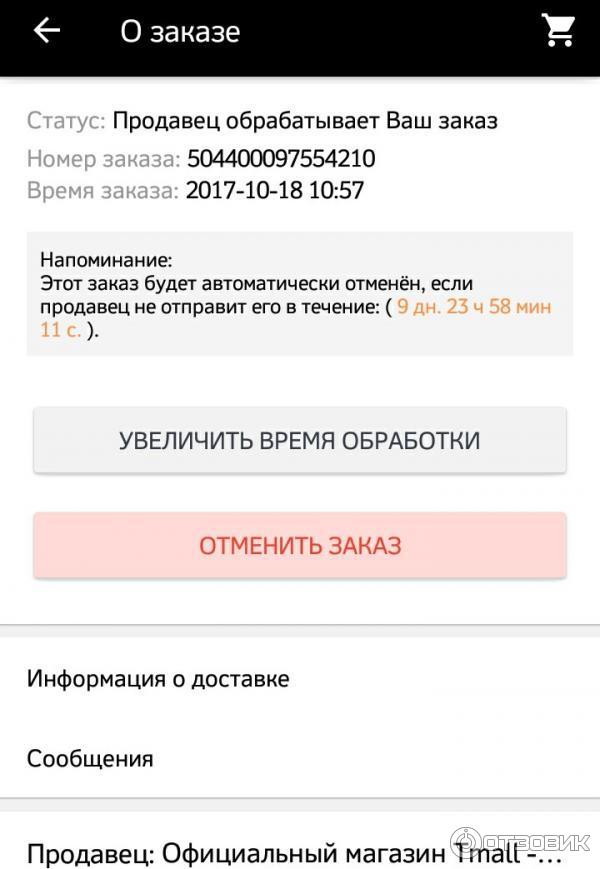
Task: Cancel the order with Отменить заказ
Action: point(300,546)
